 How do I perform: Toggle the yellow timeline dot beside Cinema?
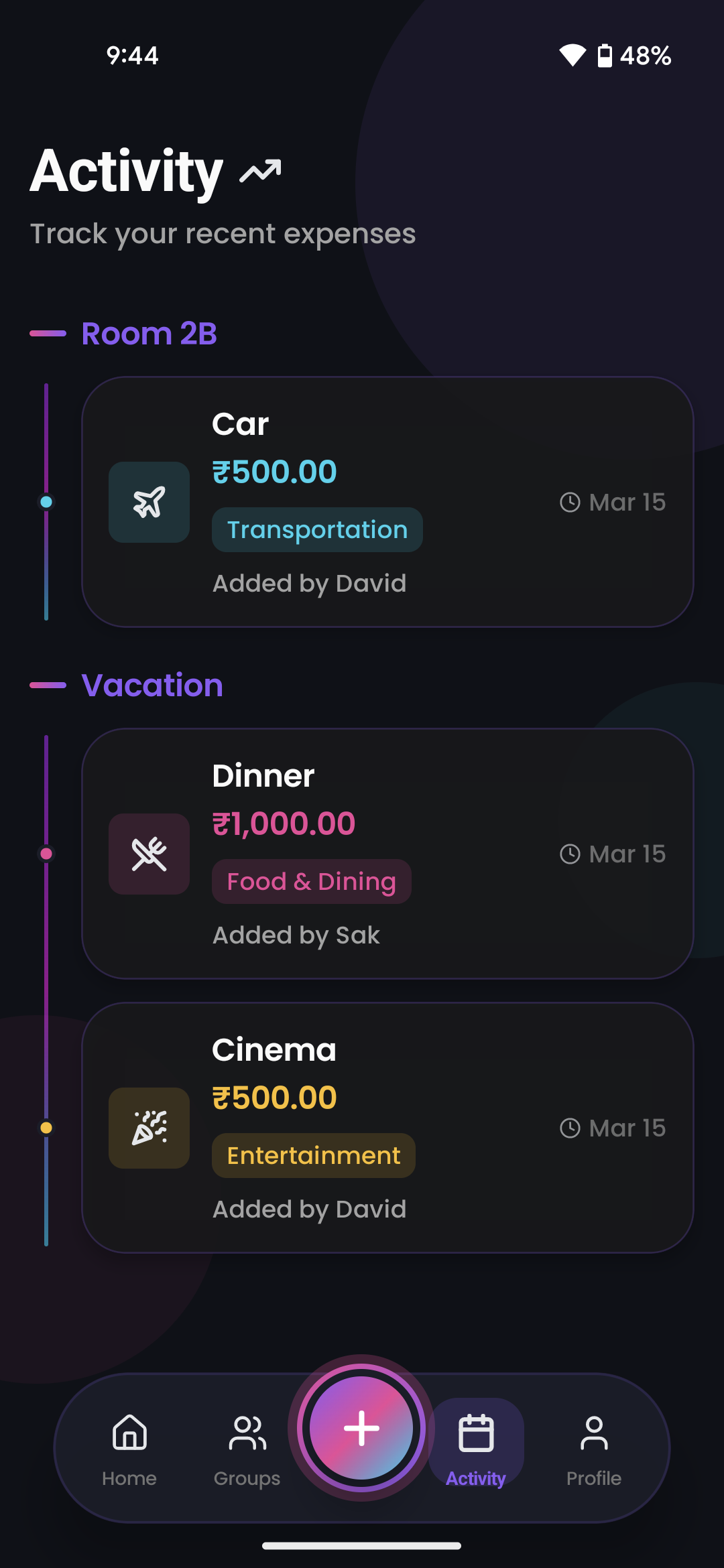click(46, 1127)
